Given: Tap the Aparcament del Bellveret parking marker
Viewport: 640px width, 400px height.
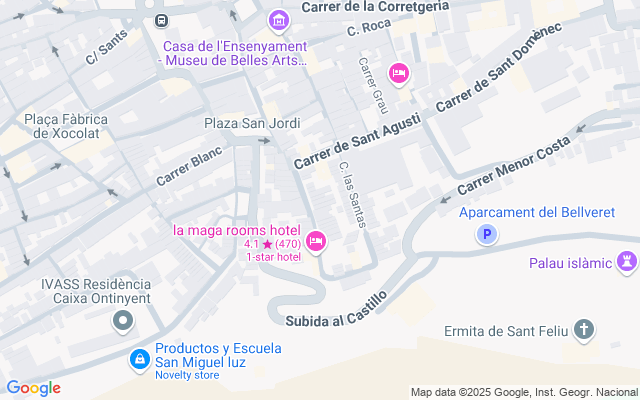Looking at the screenshot, I should coord(487,235).
